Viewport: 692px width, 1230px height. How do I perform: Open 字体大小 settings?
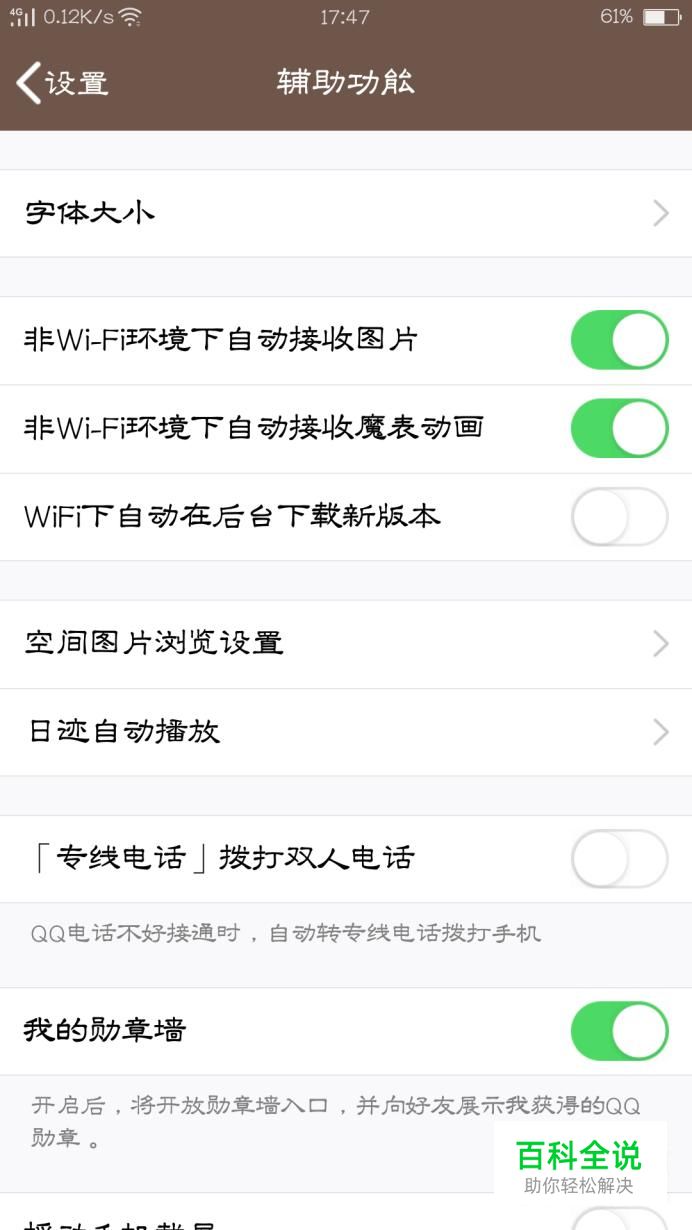click(x=346, y=213)
